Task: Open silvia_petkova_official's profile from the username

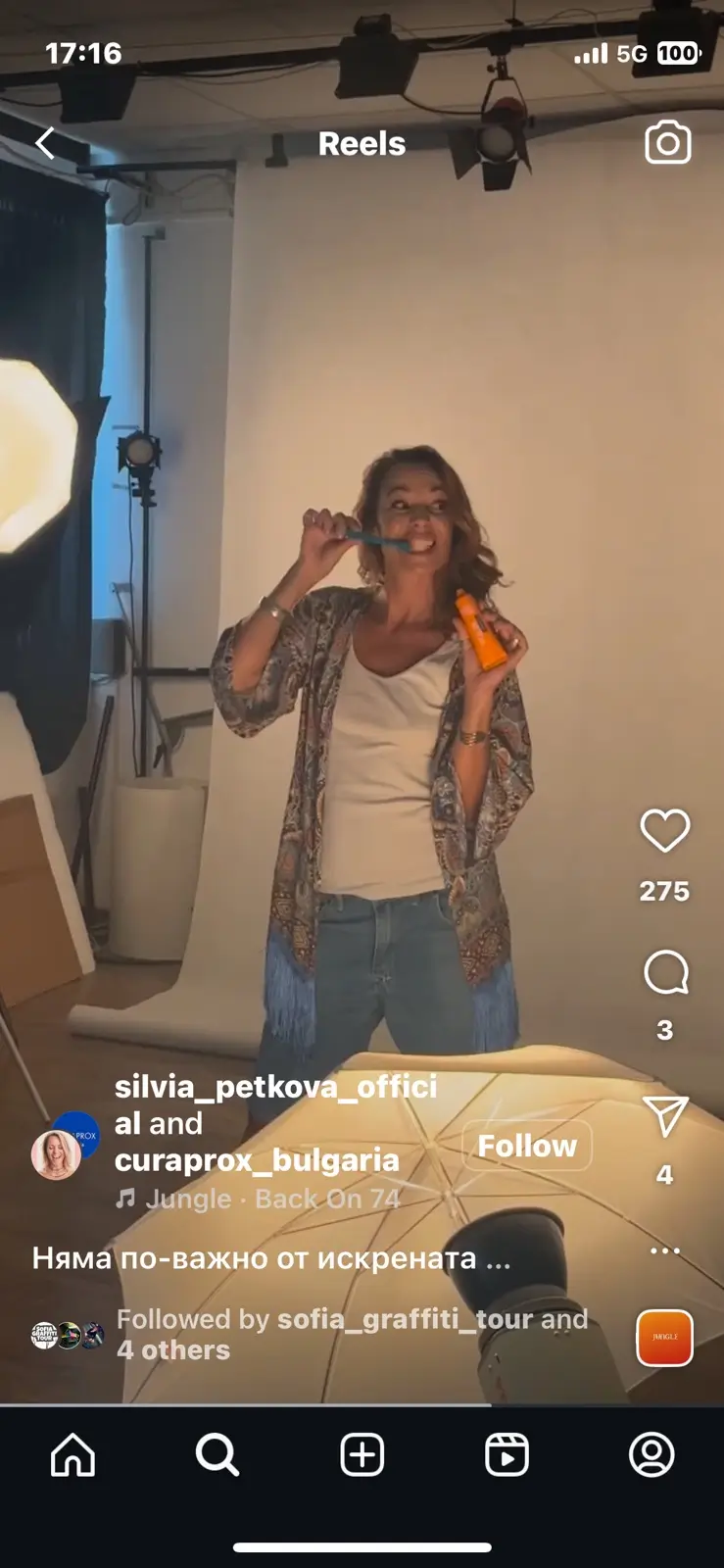Action: click(275, 1087)
